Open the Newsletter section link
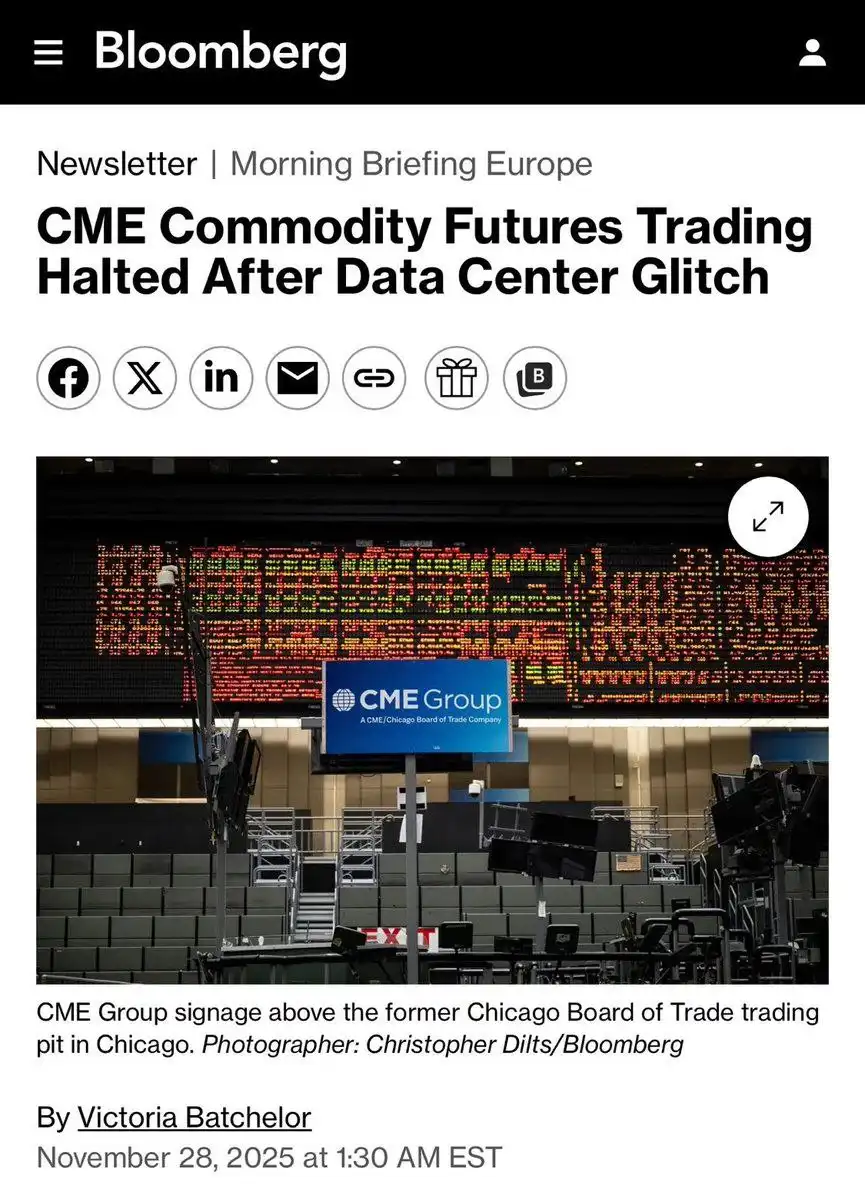This screenshot has height=1199, width=865. point(115,163)
